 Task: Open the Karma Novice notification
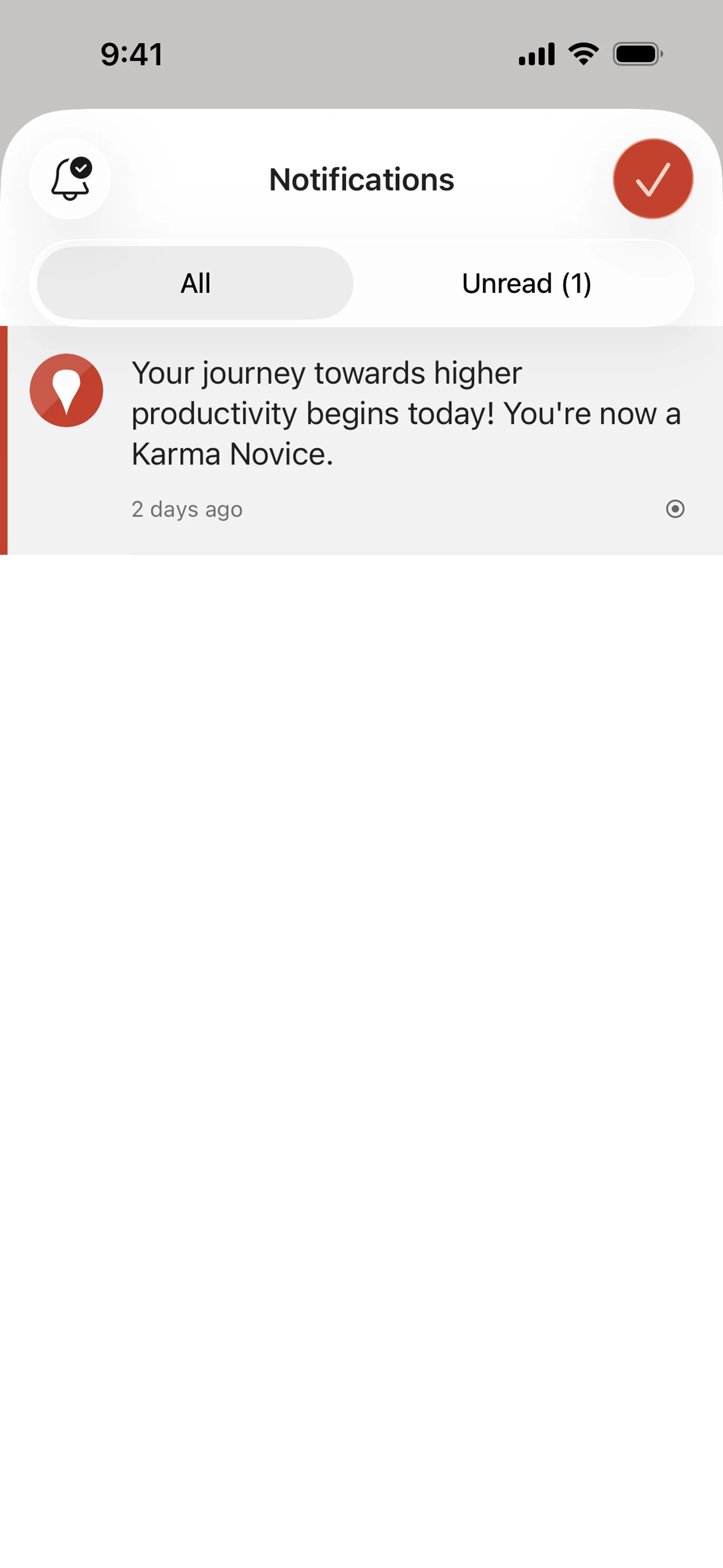coord(389,414)
